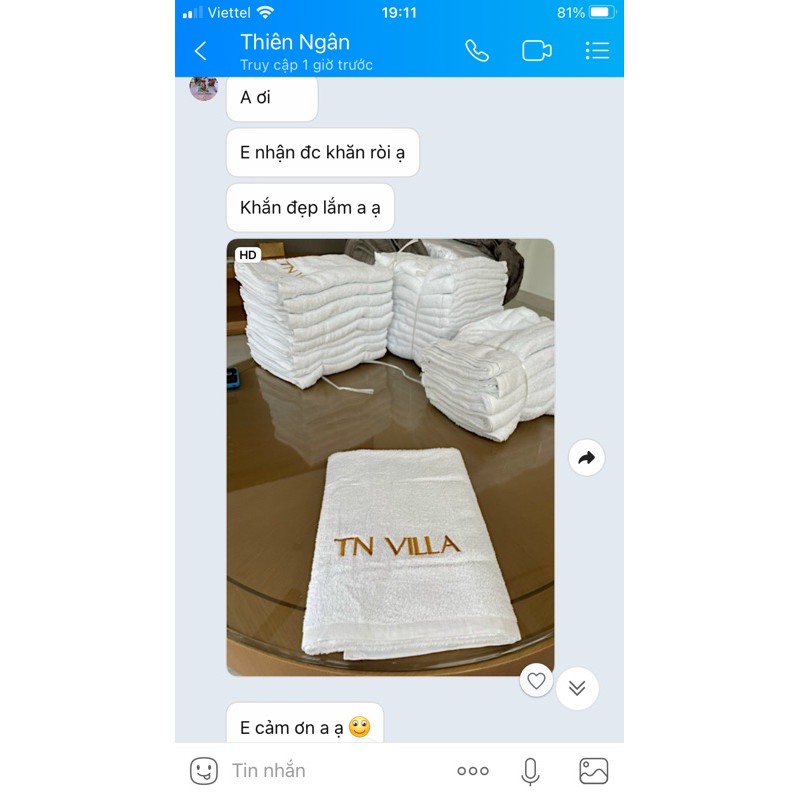This screenshot has width=800, height=800.
Task: Open the TN VILLA towel photo
Action: point(390,457)
